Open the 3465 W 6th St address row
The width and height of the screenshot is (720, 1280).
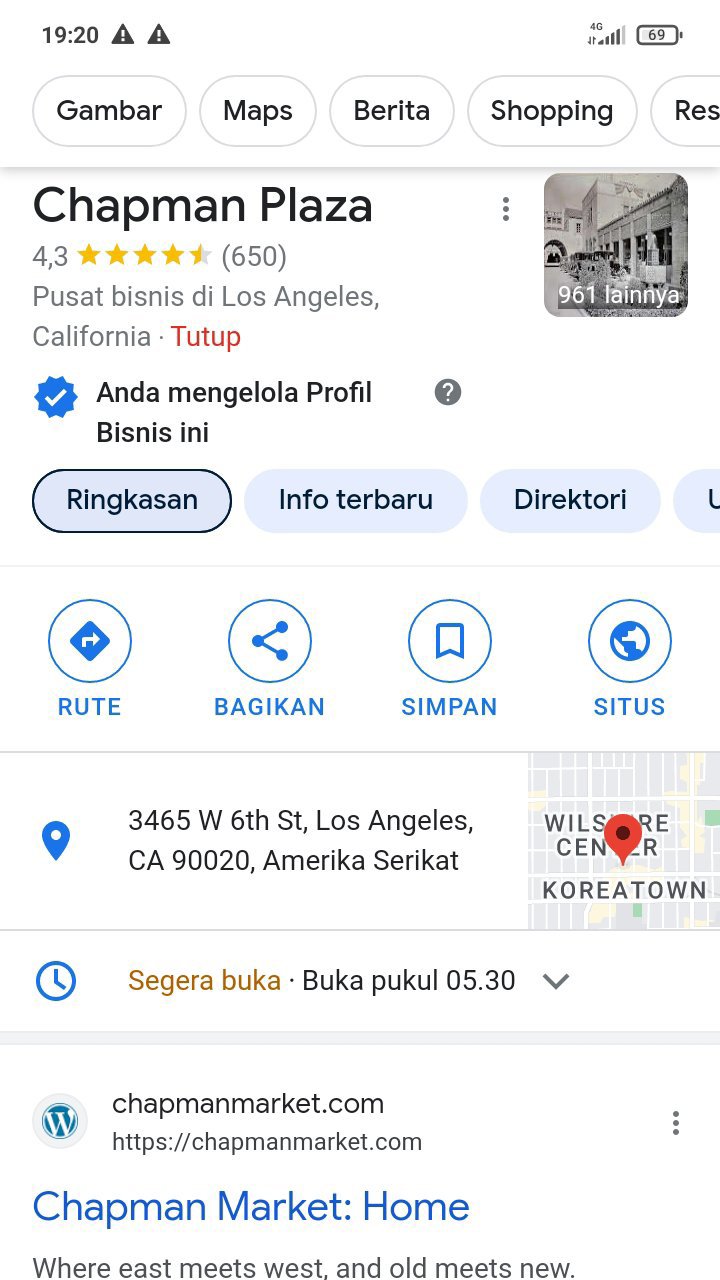300,840
